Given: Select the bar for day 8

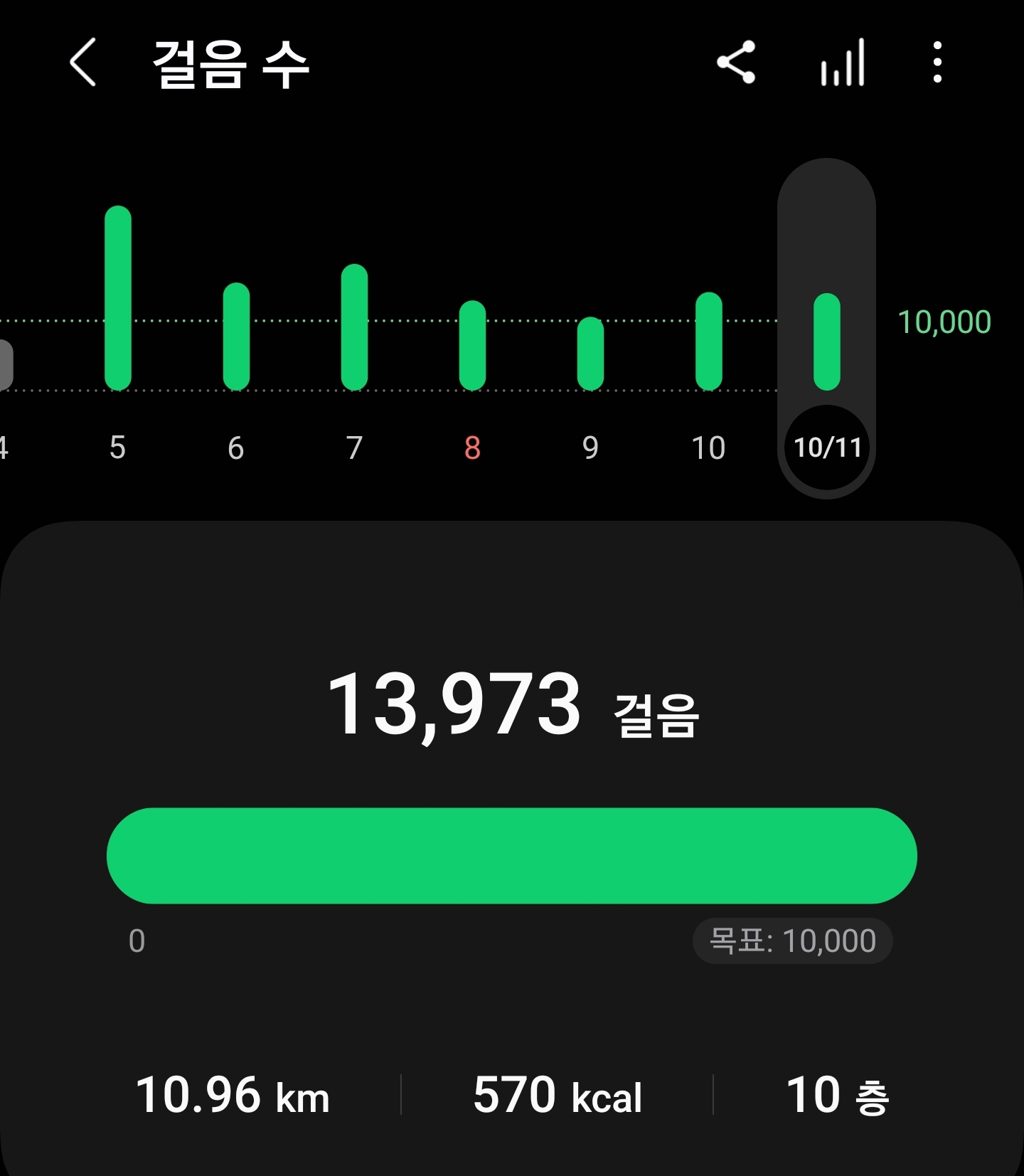Looking at the screenshot, I should click(x=472, y=346).
